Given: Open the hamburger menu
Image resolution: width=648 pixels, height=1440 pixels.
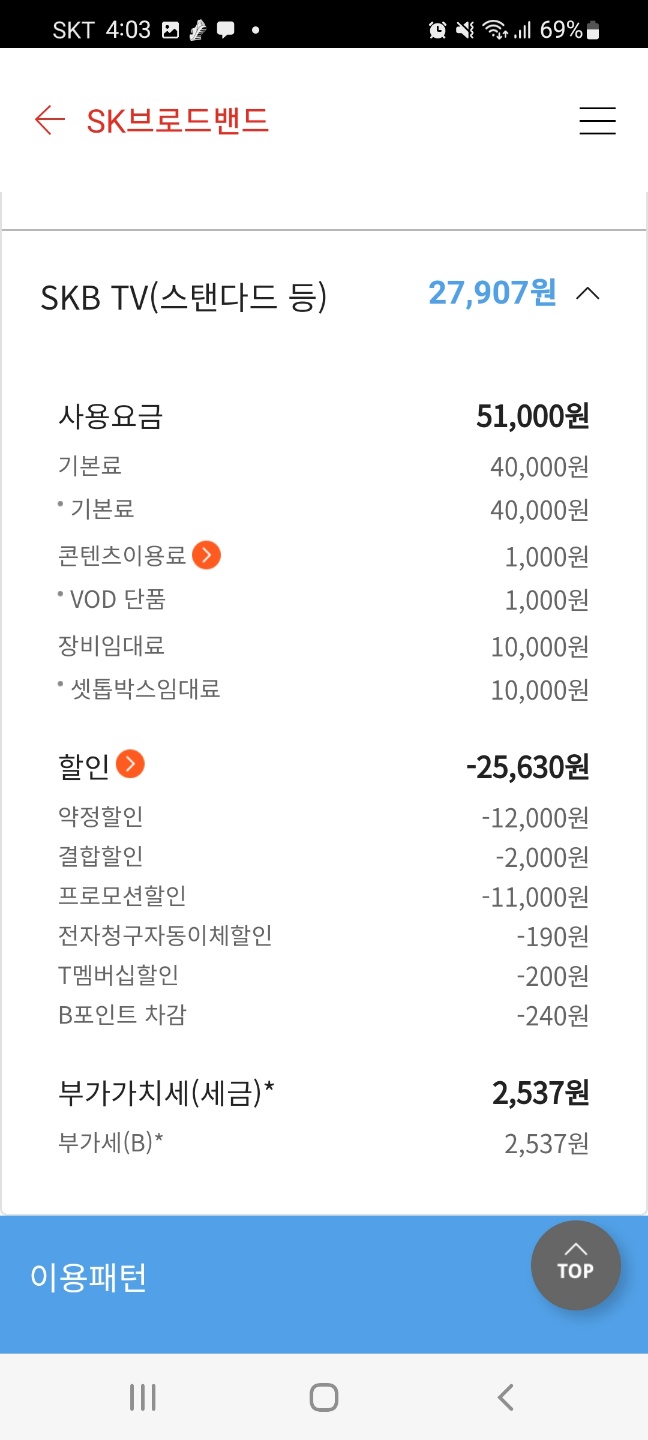Looking at the screenshot, I should click(597, 121).
